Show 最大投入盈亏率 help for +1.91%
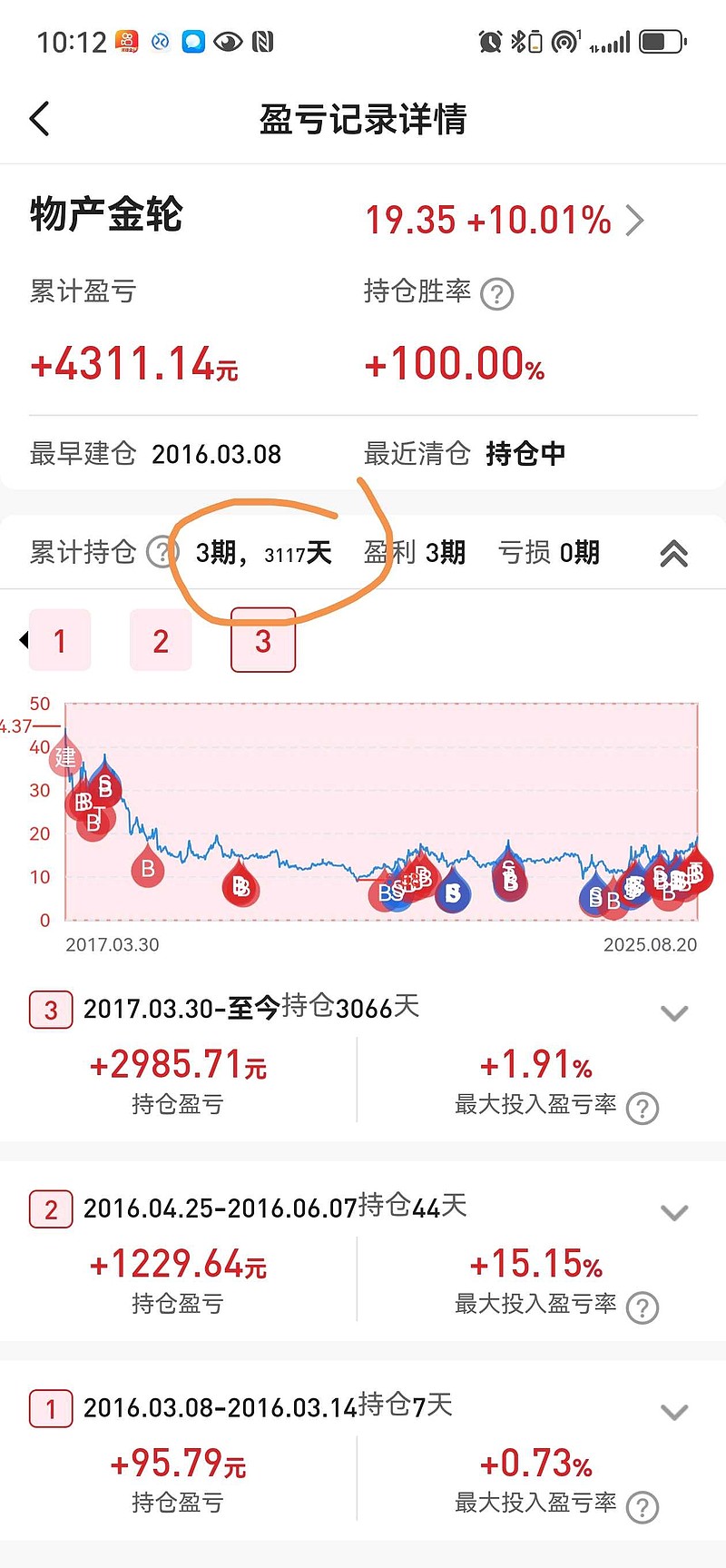 (643, 1108)
